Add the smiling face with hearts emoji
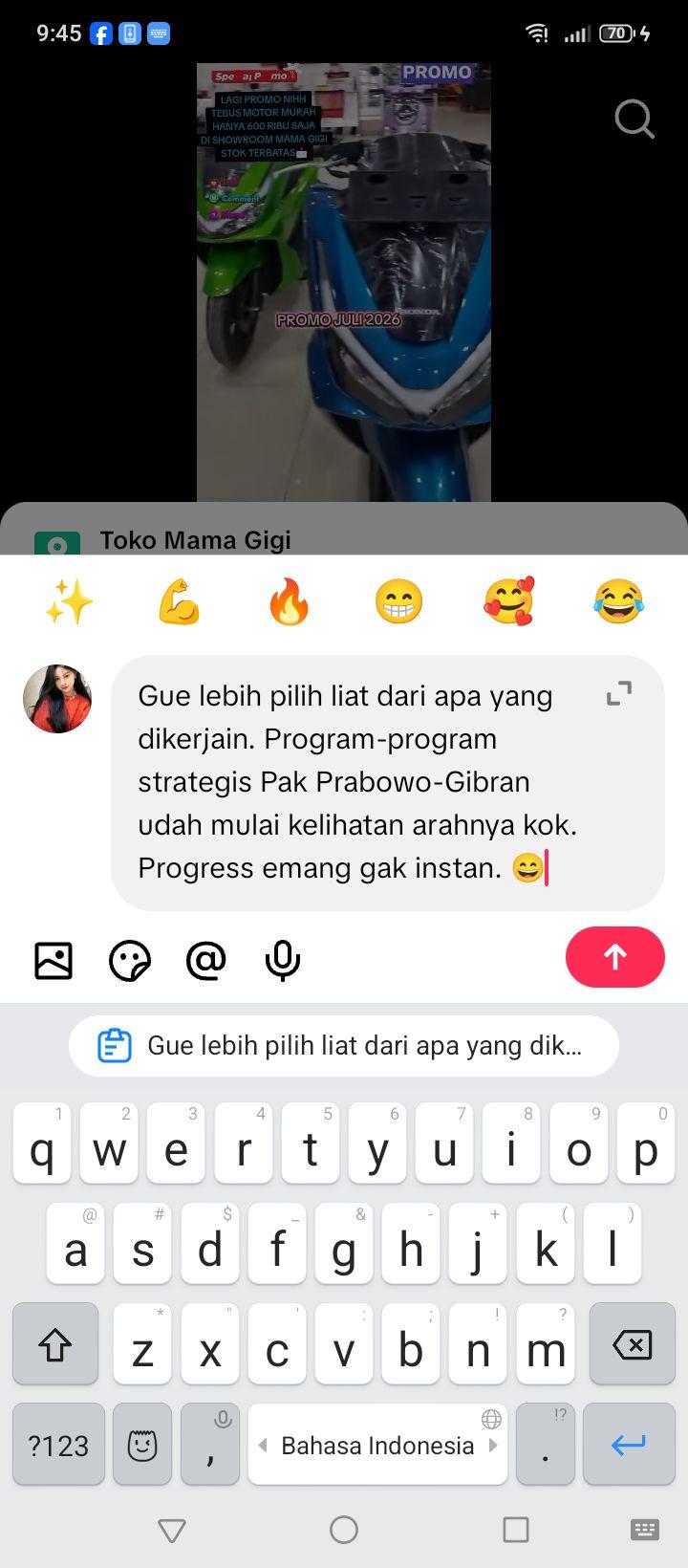 point(509,602)
